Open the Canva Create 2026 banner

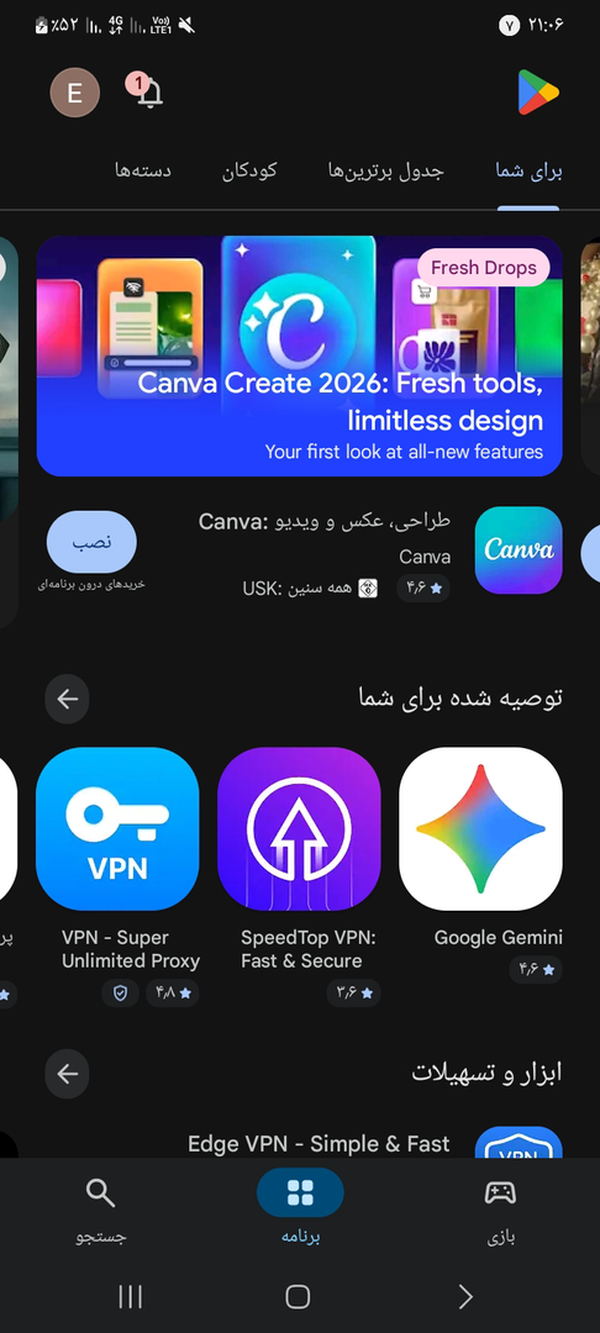point(299,355)
